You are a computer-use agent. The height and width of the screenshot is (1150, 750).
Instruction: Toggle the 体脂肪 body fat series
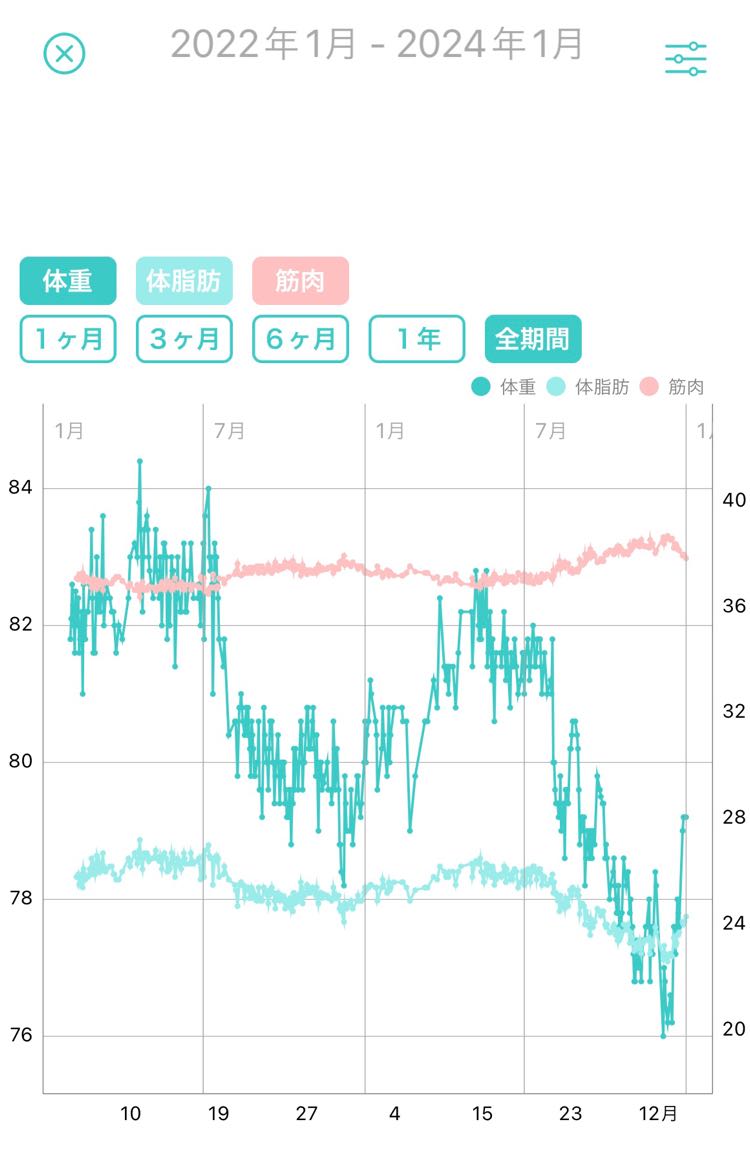click(x=184, y=281)
